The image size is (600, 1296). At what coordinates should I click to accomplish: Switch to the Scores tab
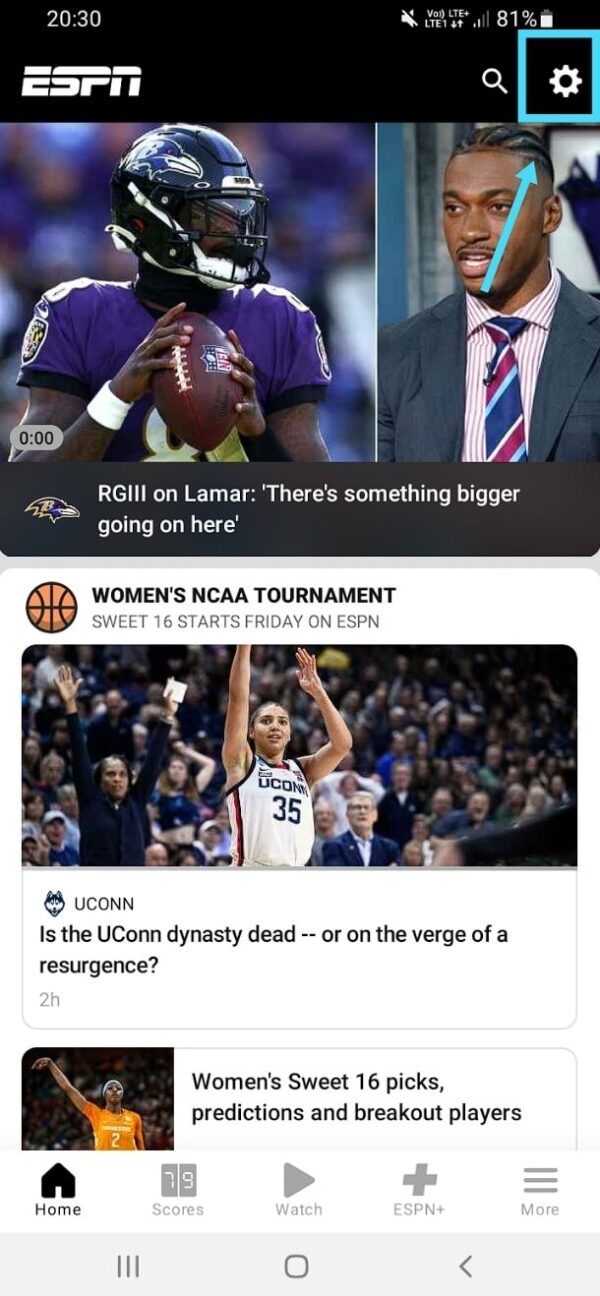(x=178, y=1190)
